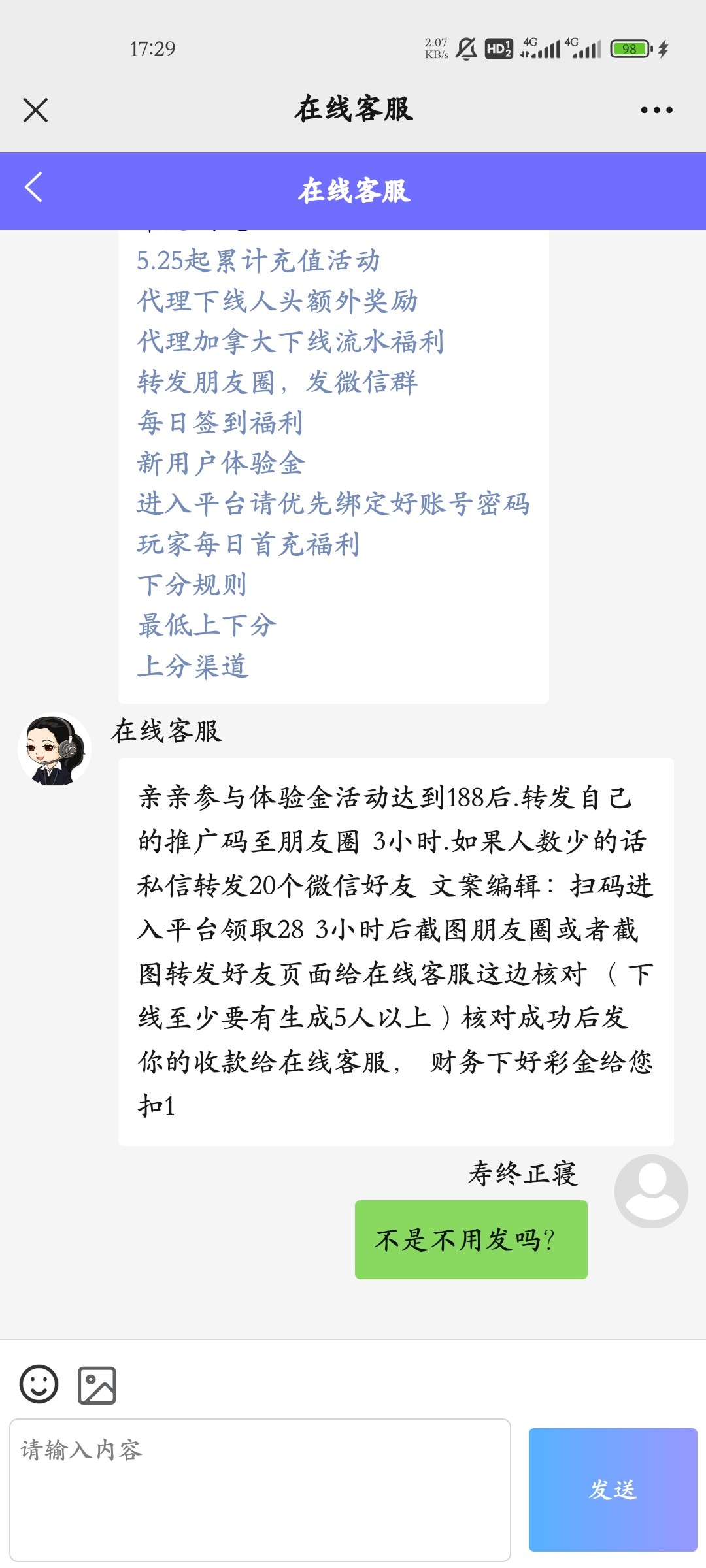Close the 在线客服 webview with the X

[x=35, y=110]
